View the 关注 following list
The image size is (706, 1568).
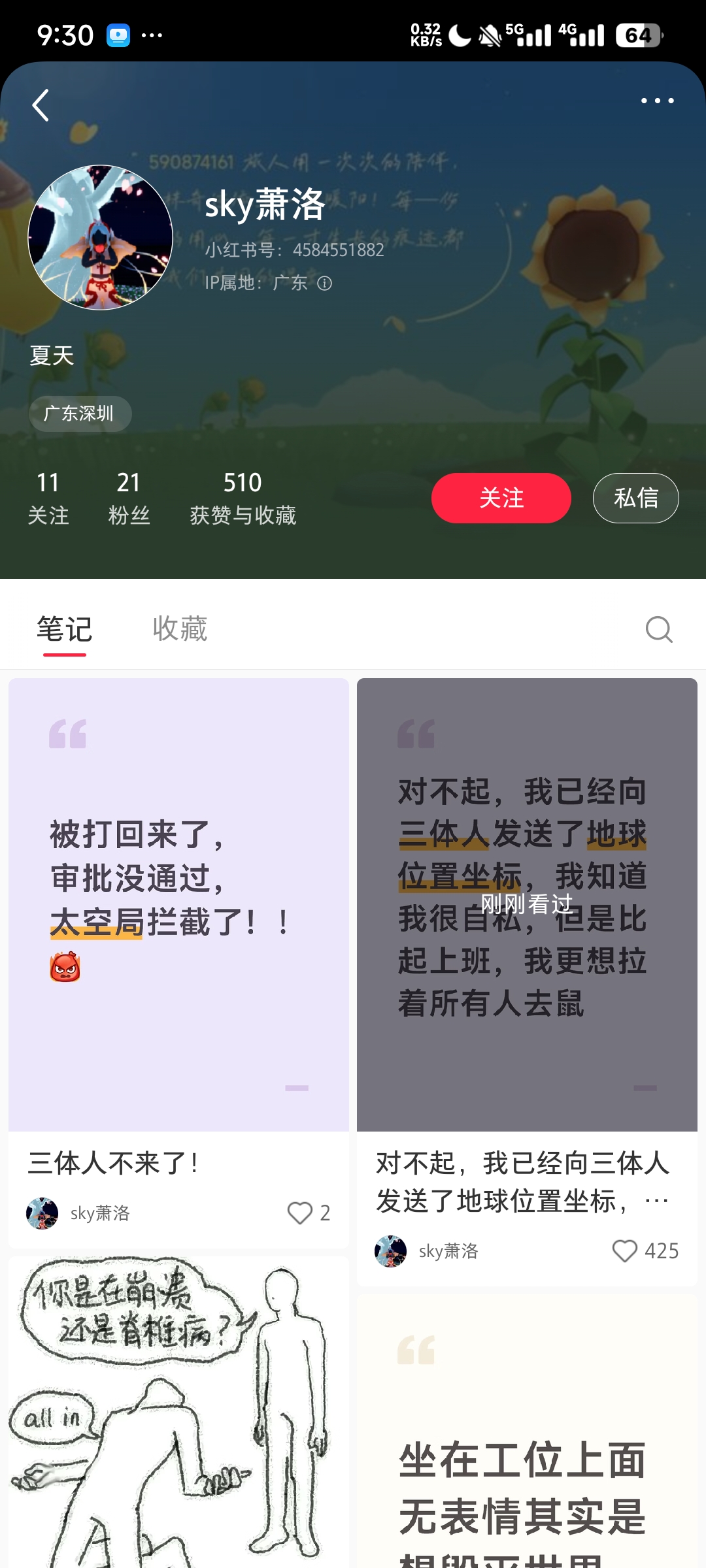pos(48,498)
